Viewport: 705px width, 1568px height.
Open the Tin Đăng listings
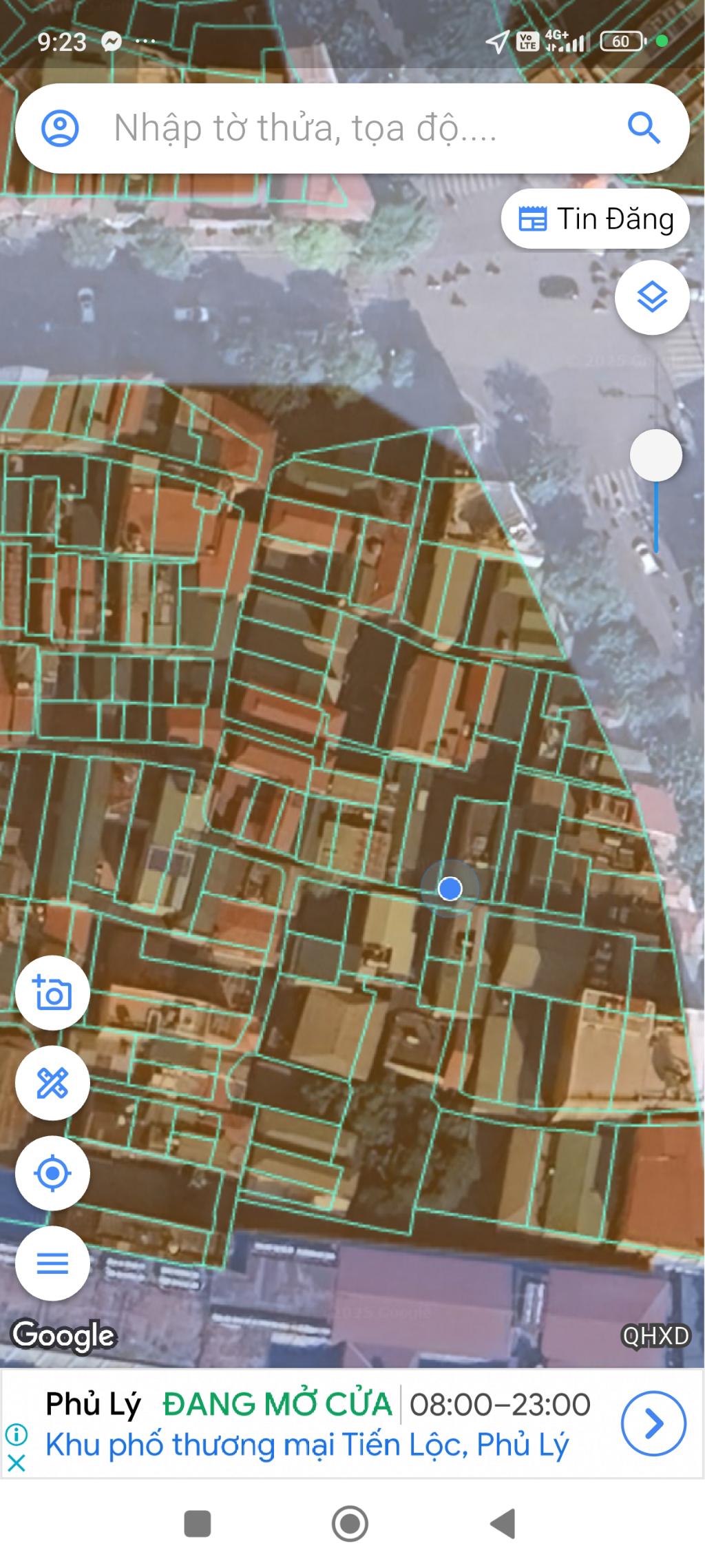point(596,219)
